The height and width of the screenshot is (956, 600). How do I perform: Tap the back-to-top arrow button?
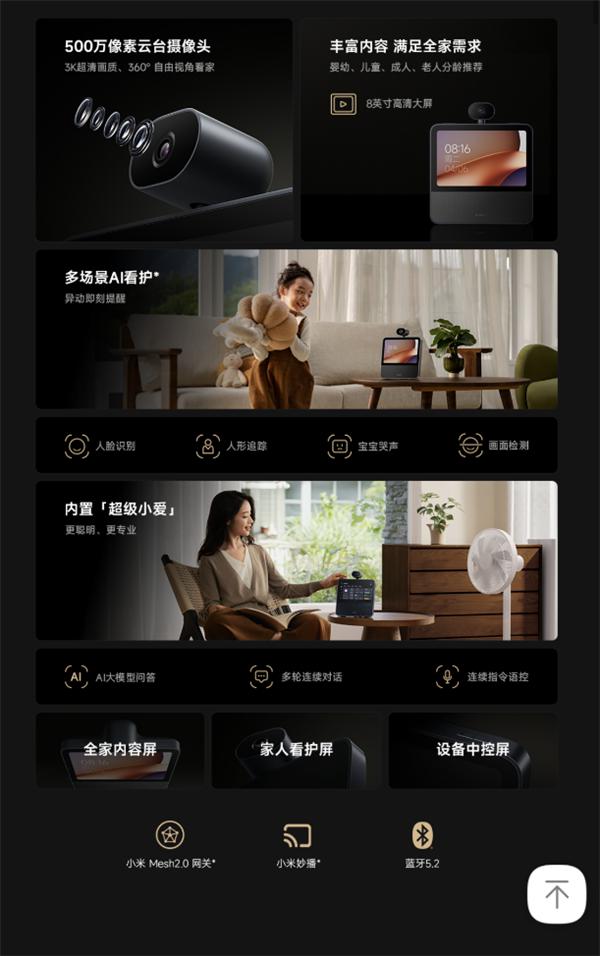pyautogui.click(x=556, y=893)
